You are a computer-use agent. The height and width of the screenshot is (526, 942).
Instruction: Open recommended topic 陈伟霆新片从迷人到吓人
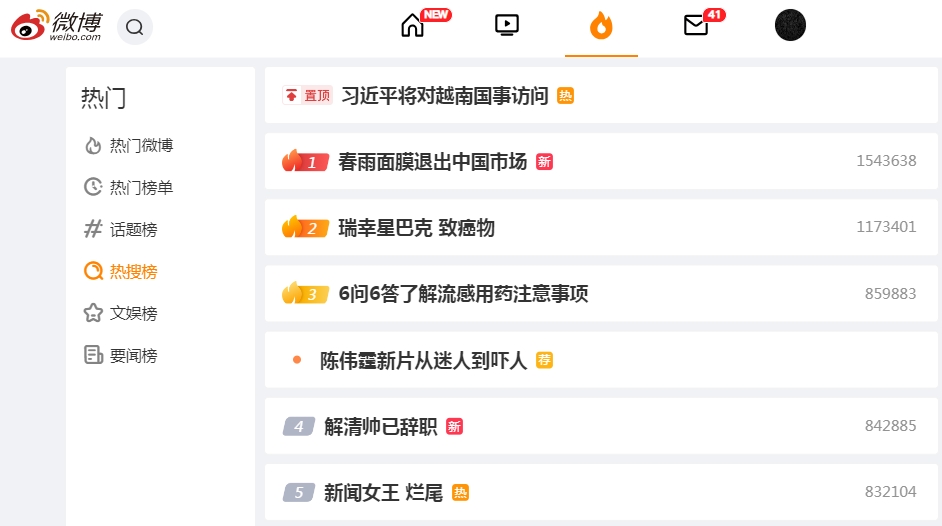coord(423,360)
